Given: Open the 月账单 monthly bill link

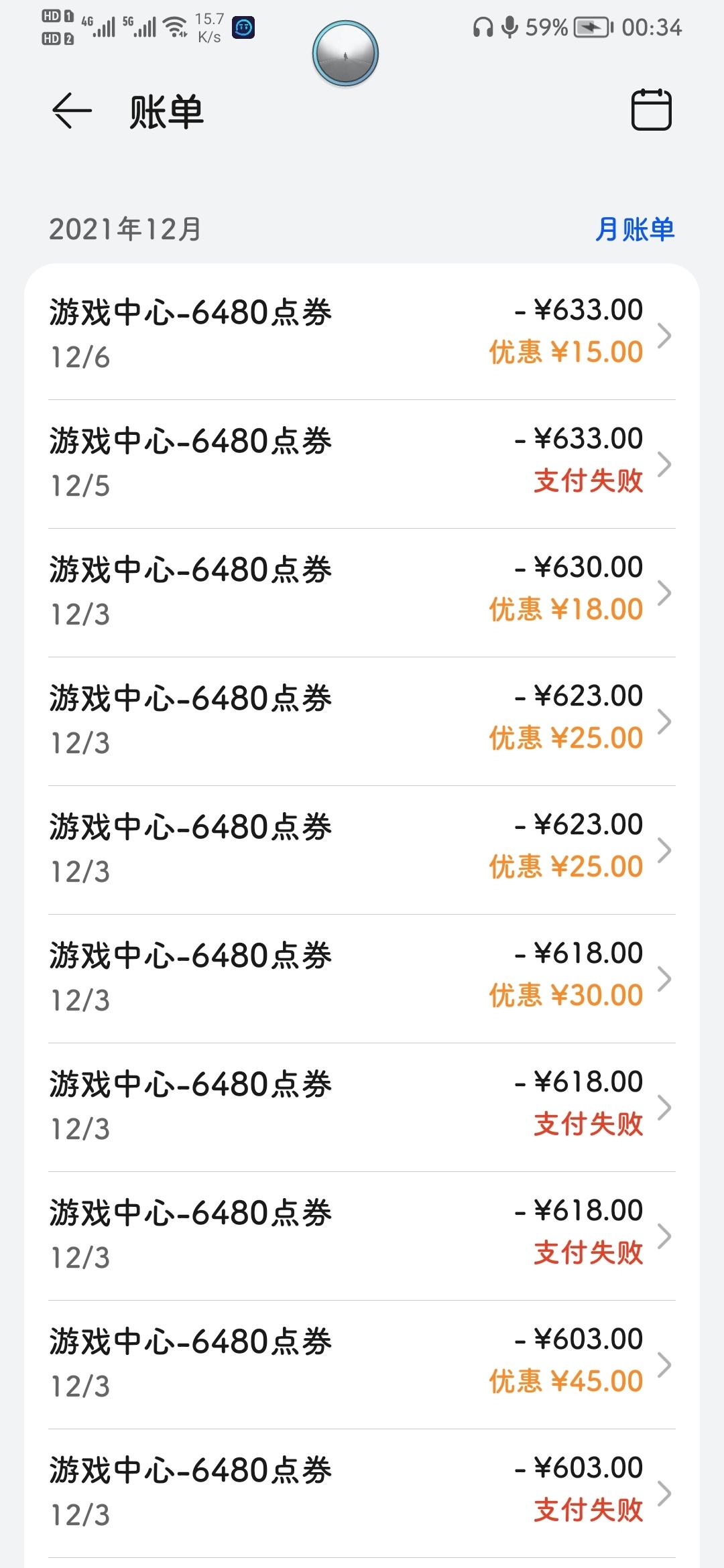Looking at the screenshot, I should 634,229.
